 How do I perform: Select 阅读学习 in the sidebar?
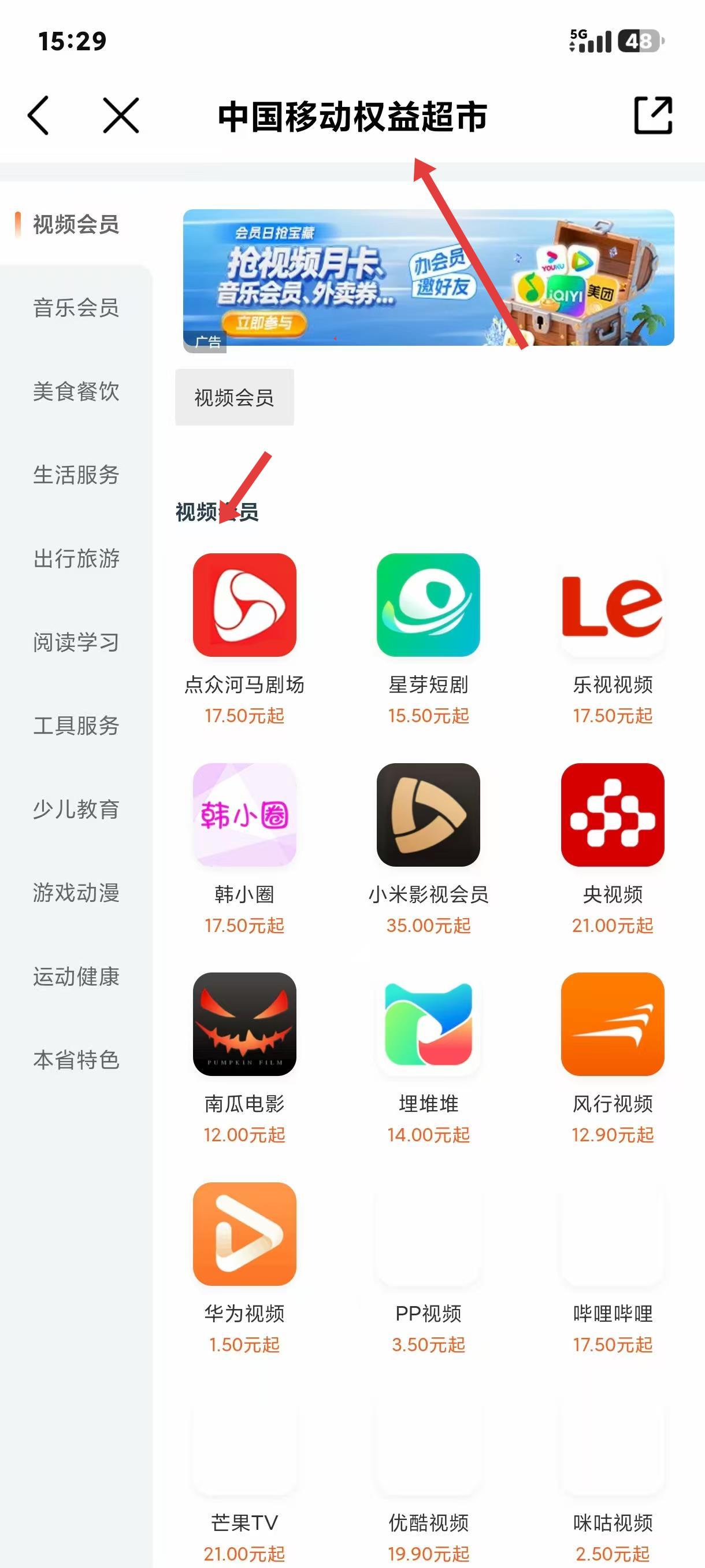click(76, 642)
